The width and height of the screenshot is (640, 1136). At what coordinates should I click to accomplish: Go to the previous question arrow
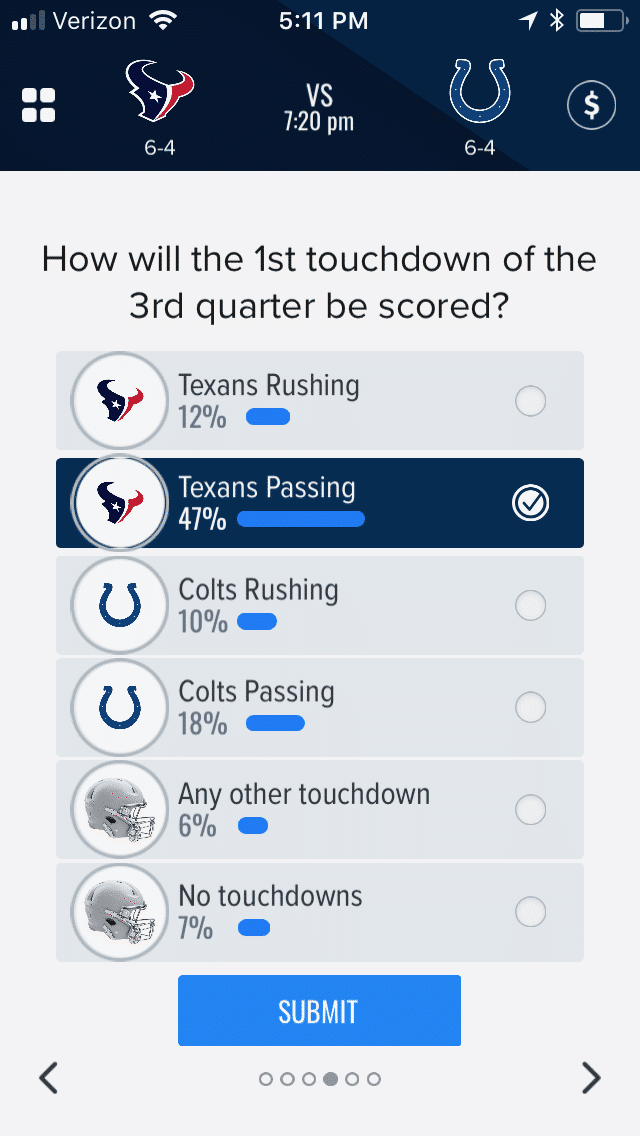(x=49, y=1078)
